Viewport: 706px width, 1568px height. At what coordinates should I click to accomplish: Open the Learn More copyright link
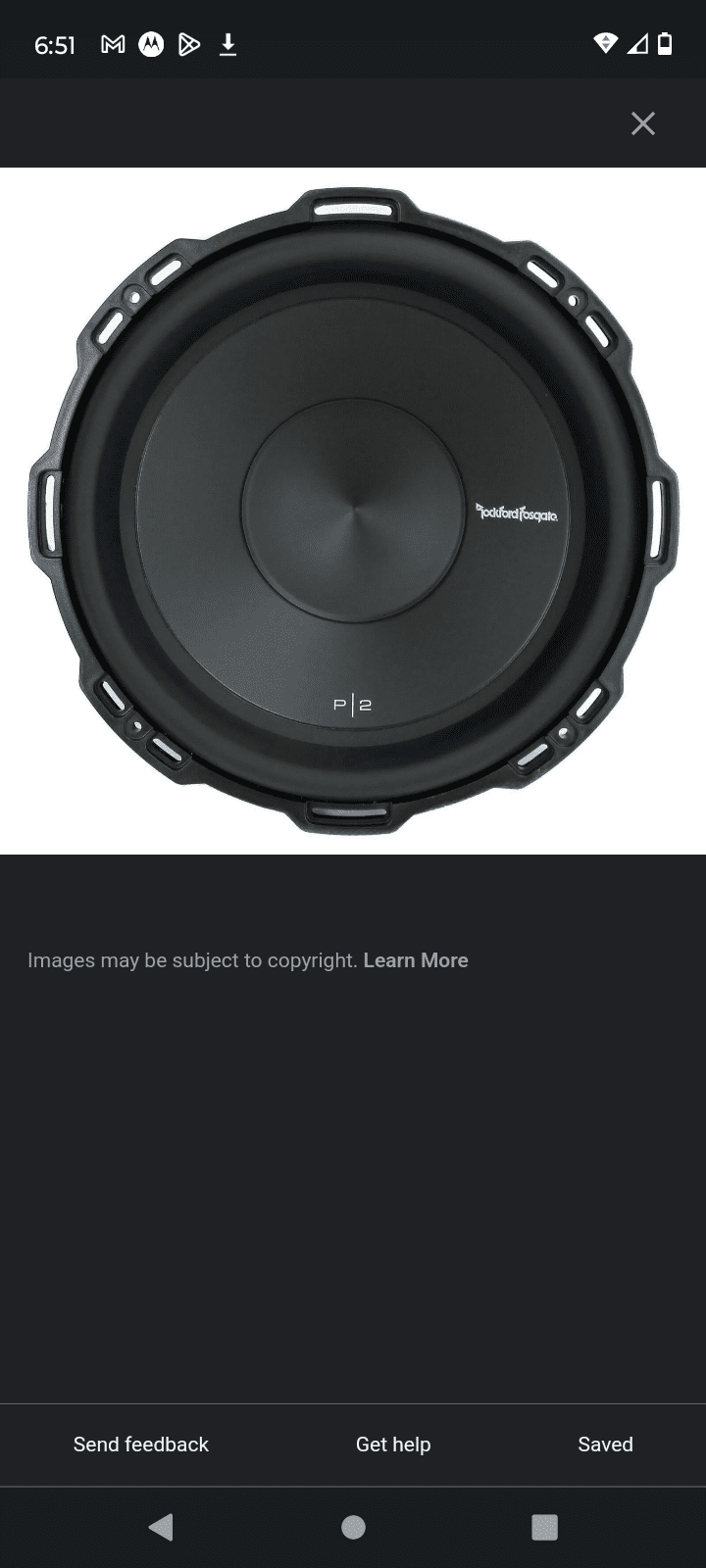click(x=416, y=960)
